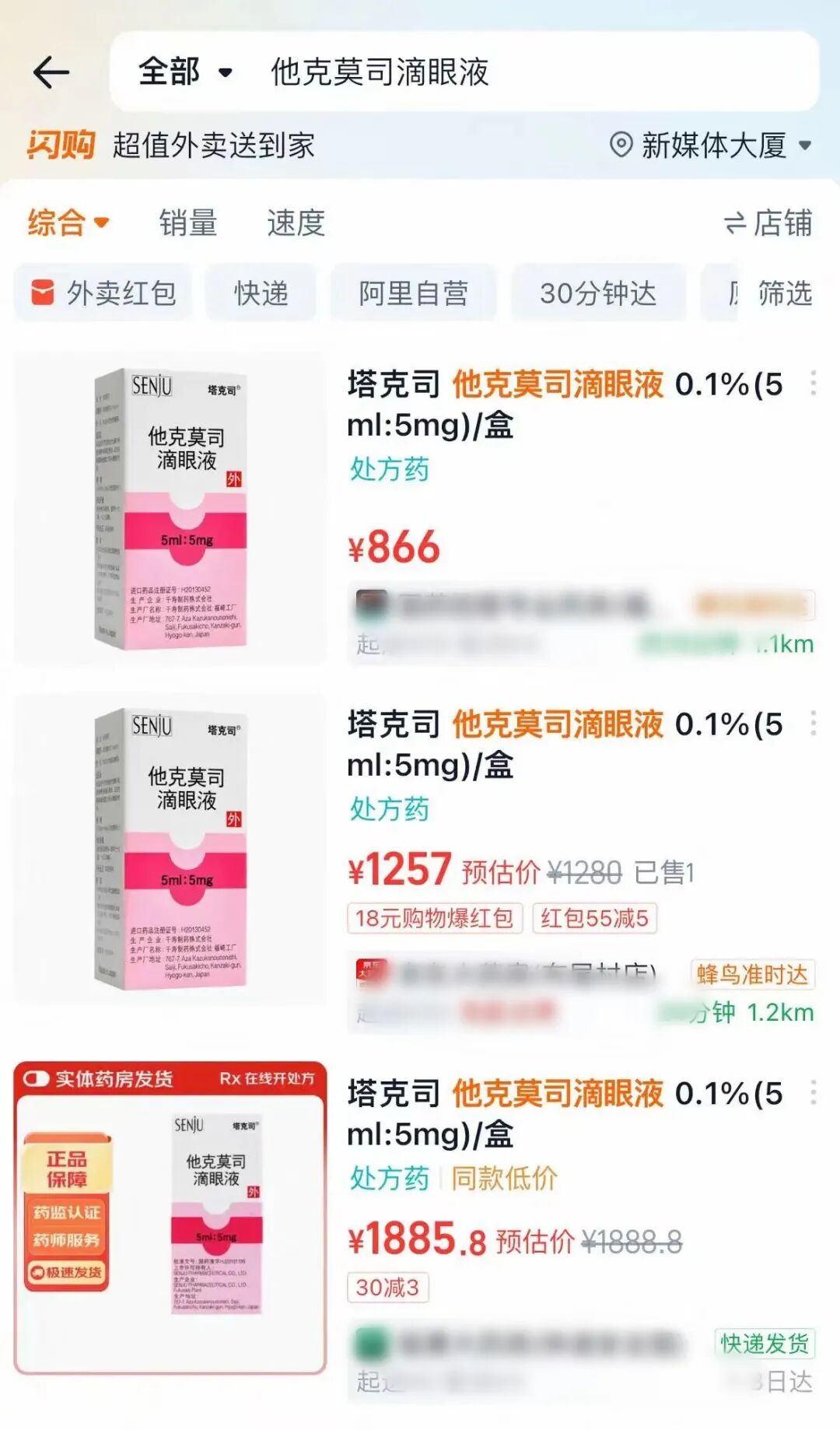The height and width of the screenshot is (1430, 840).
Task: Sort results by 速度
Action: (296, 223)
